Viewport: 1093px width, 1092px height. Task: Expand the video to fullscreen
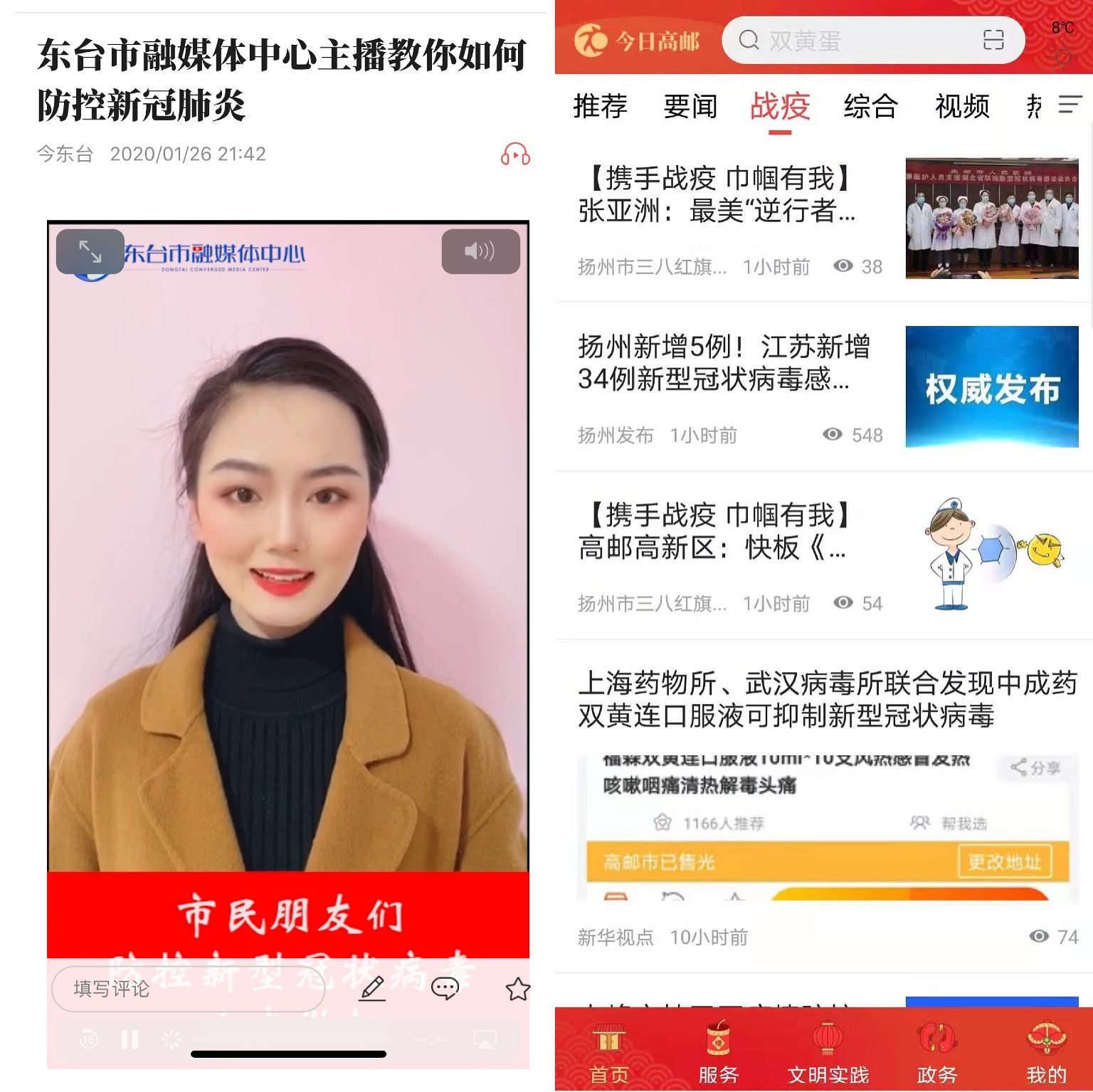click(90, 251)
